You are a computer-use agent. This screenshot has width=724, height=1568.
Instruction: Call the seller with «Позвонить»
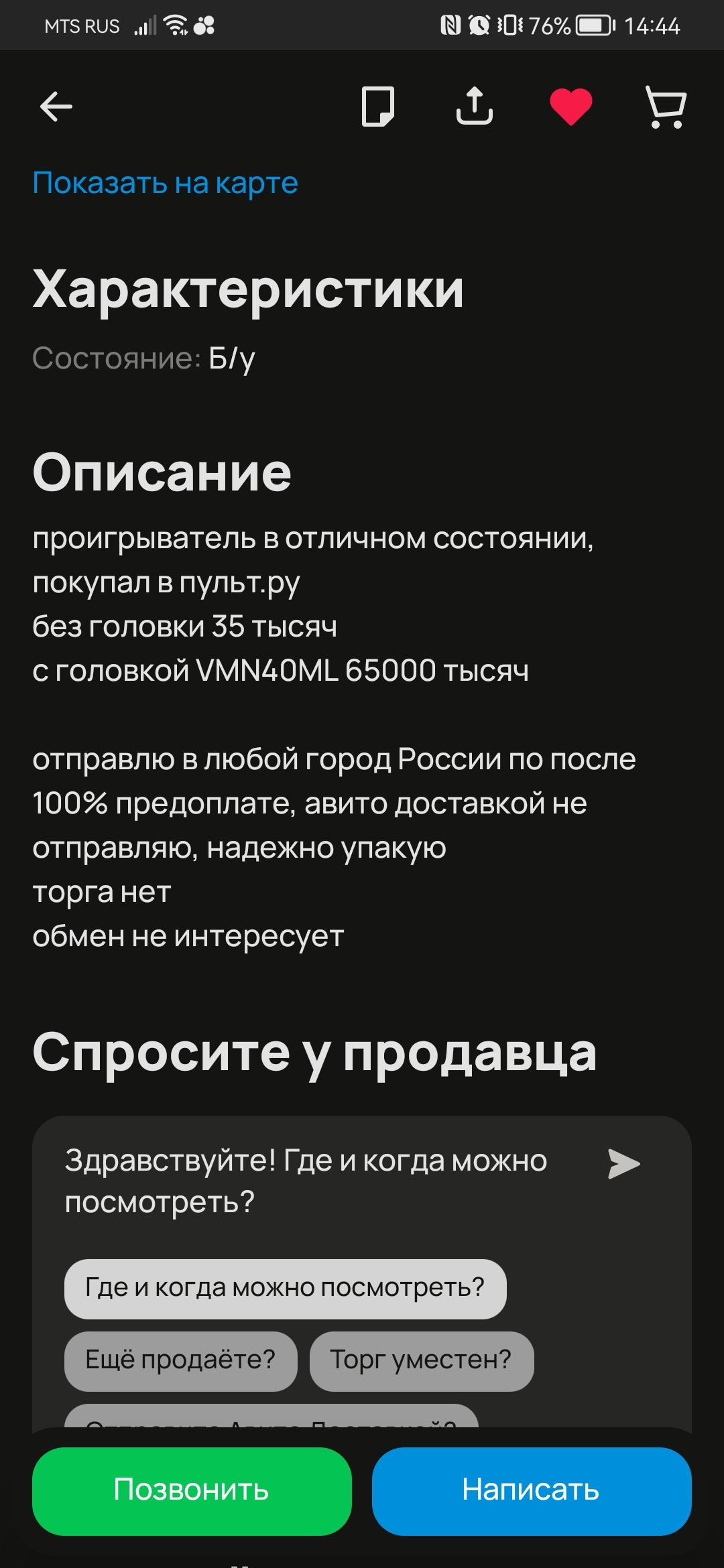[x=192, y=1491]
